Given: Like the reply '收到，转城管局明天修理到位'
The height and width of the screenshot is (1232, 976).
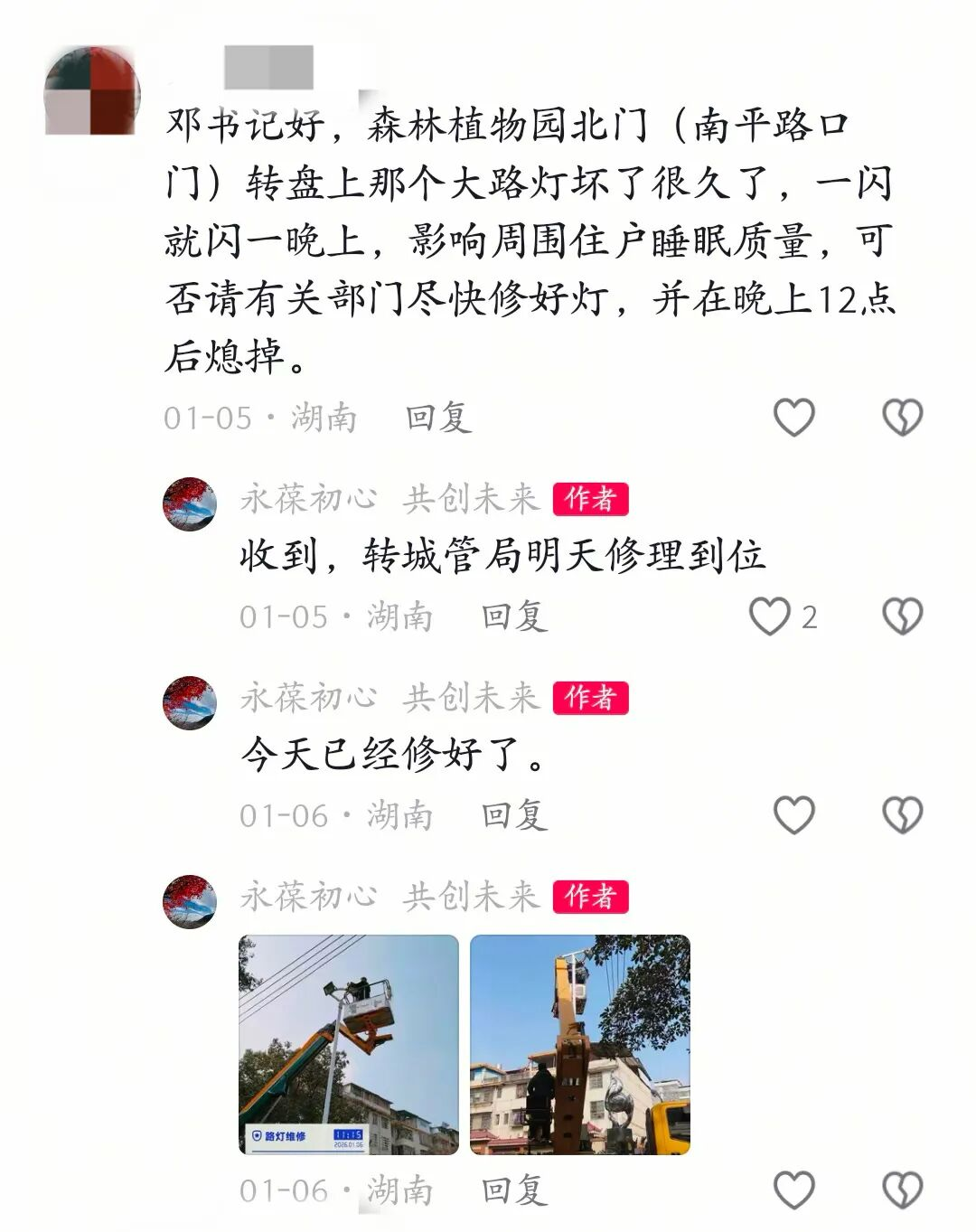Looking at the screenshot, I should (x=770, y=616).
